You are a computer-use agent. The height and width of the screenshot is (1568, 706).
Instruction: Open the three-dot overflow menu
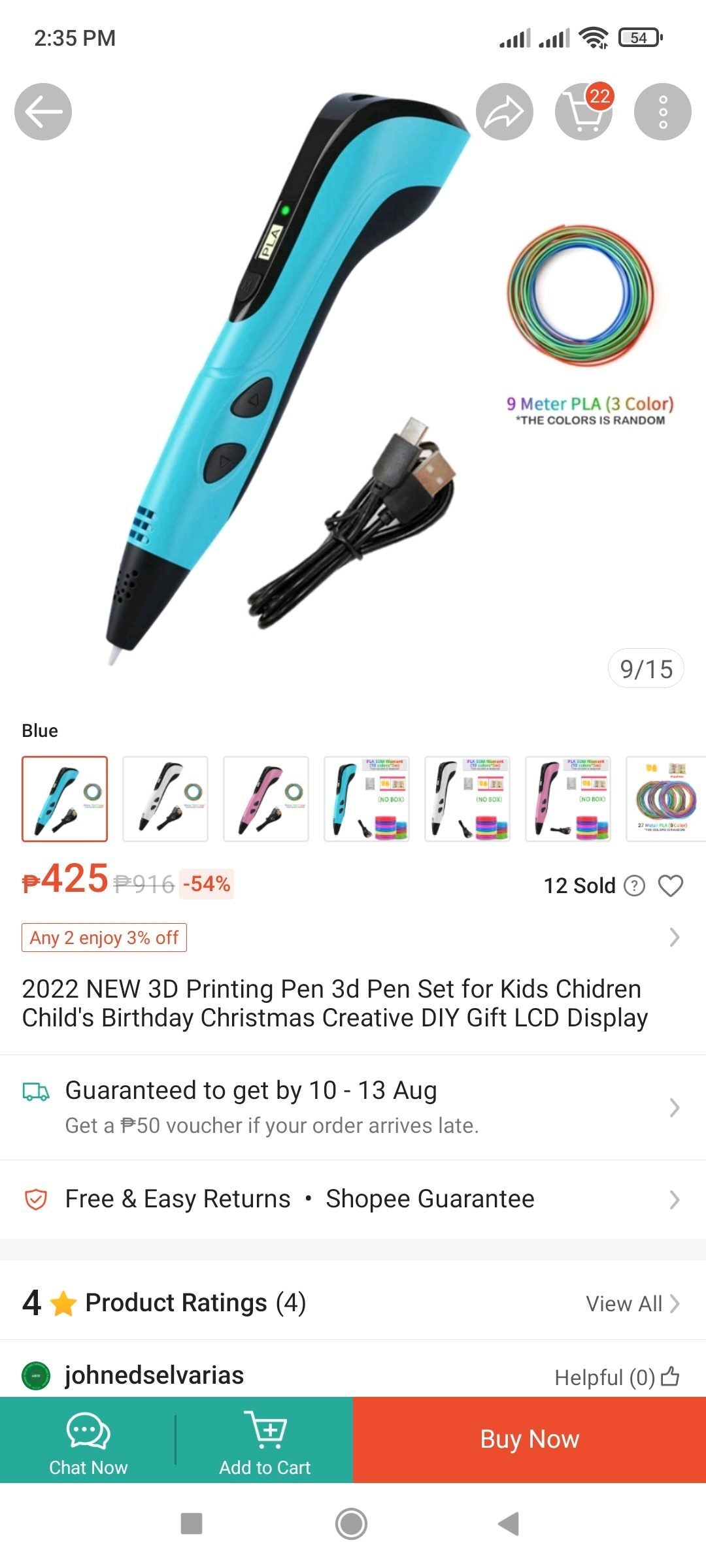point(662,112)
